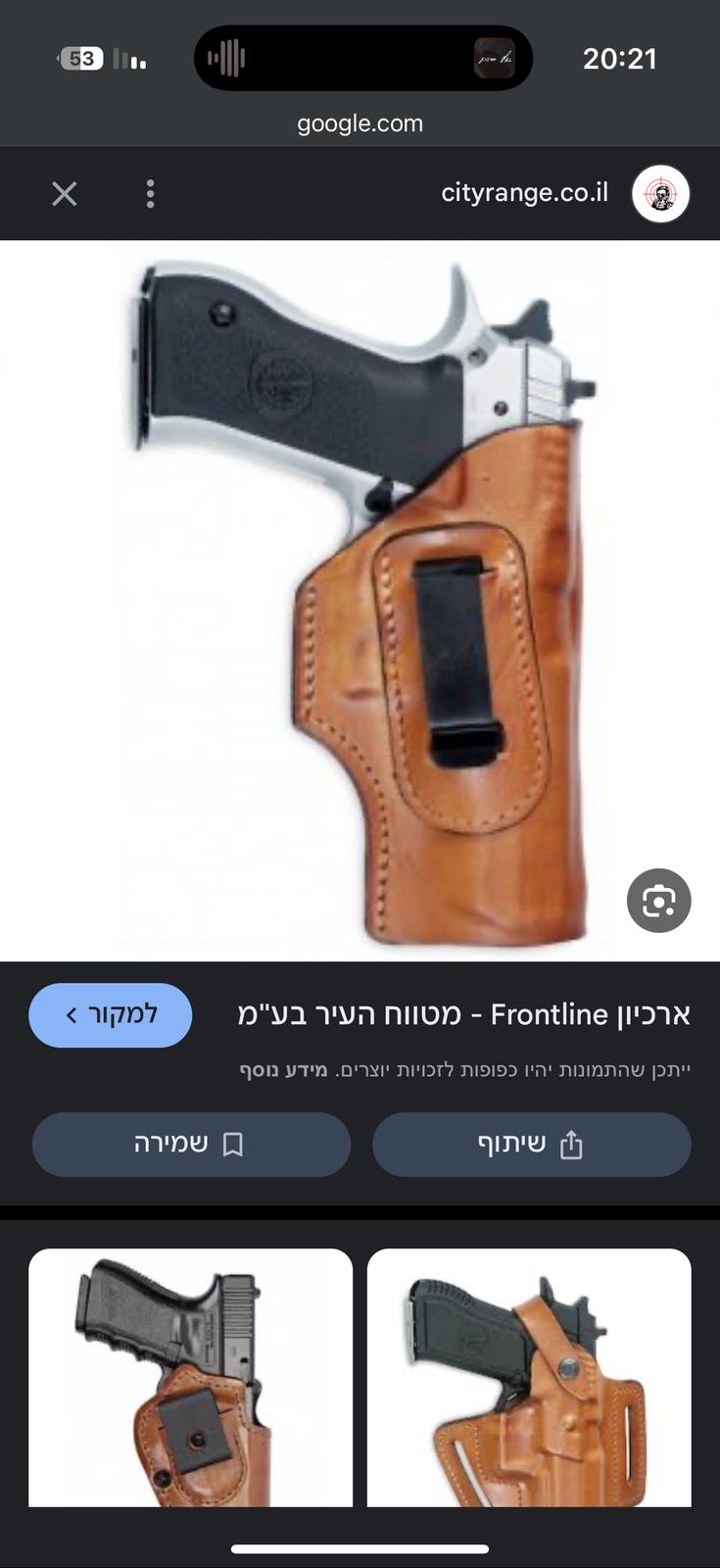Close the image viewer
This screenshot has width=720, height=1568.
tap(65, 194)
